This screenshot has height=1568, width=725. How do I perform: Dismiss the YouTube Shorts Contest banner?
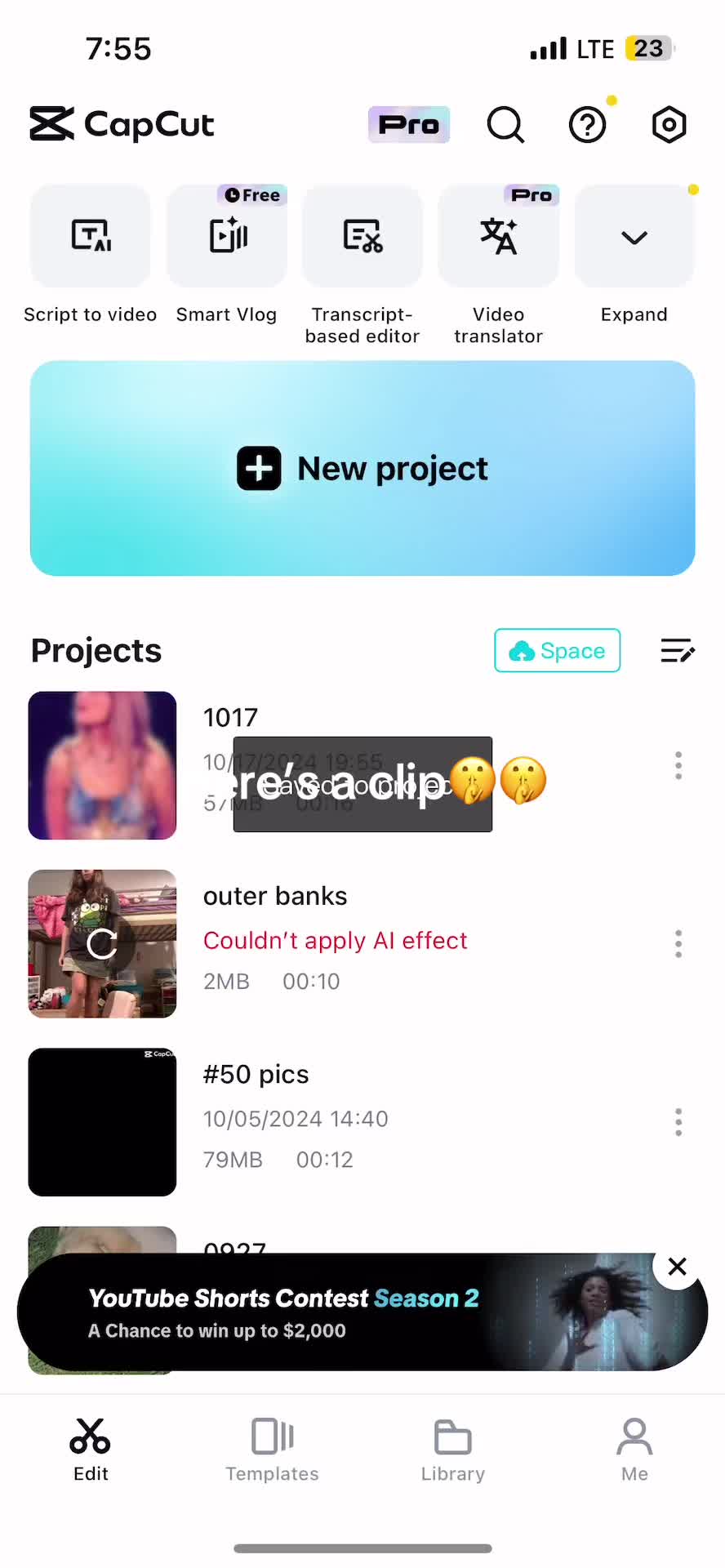click(677, 1267)
